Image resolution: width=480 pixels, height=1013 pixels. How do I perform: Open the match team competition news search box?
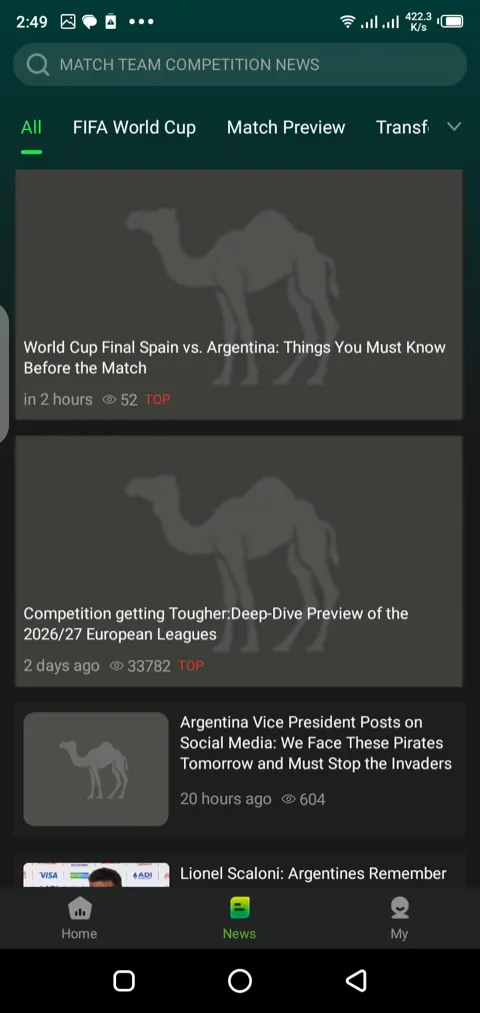pos(240,65)
